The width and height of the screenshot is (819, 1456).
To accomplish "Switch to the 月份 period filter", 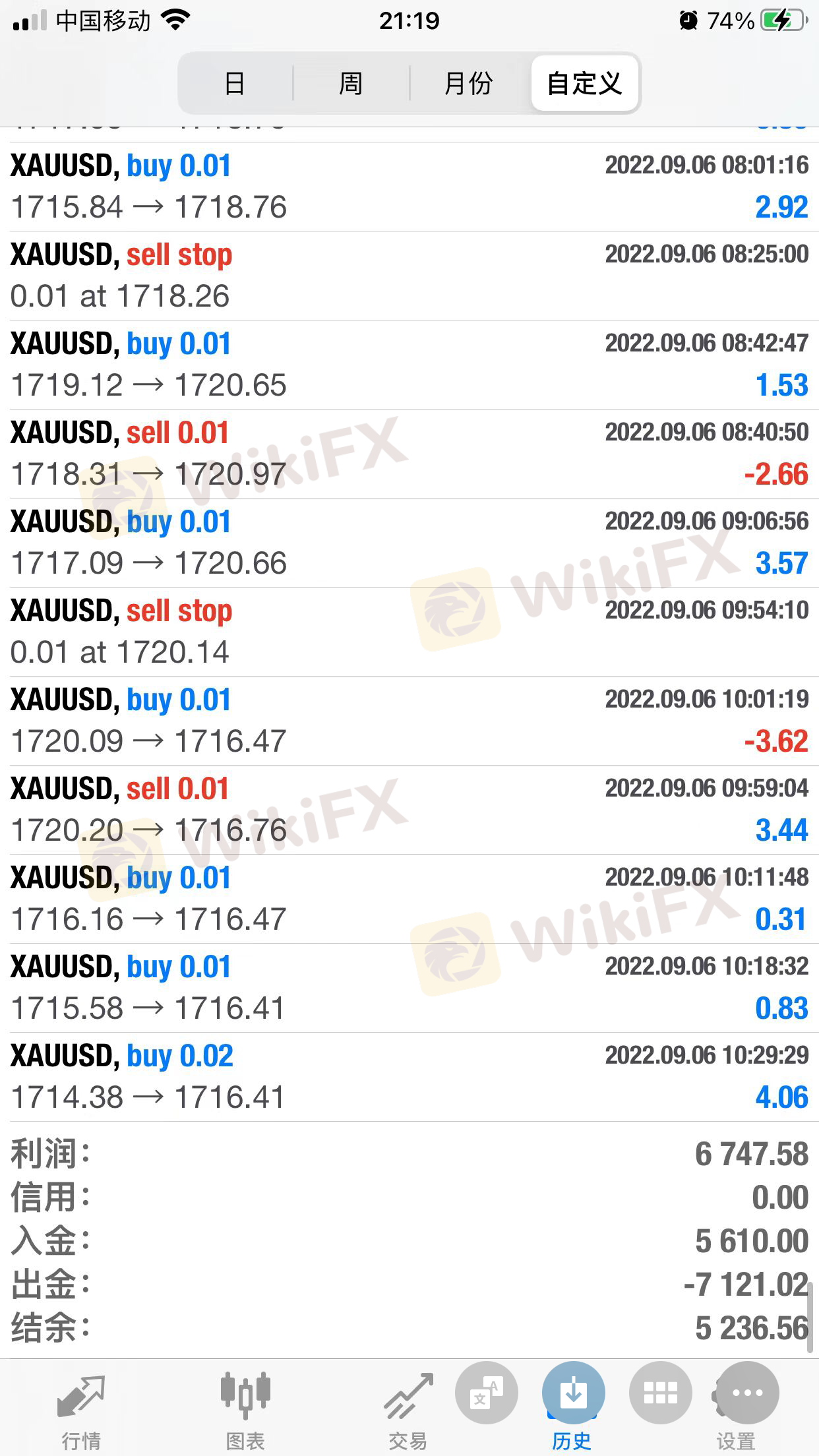I will coord(468,84).
